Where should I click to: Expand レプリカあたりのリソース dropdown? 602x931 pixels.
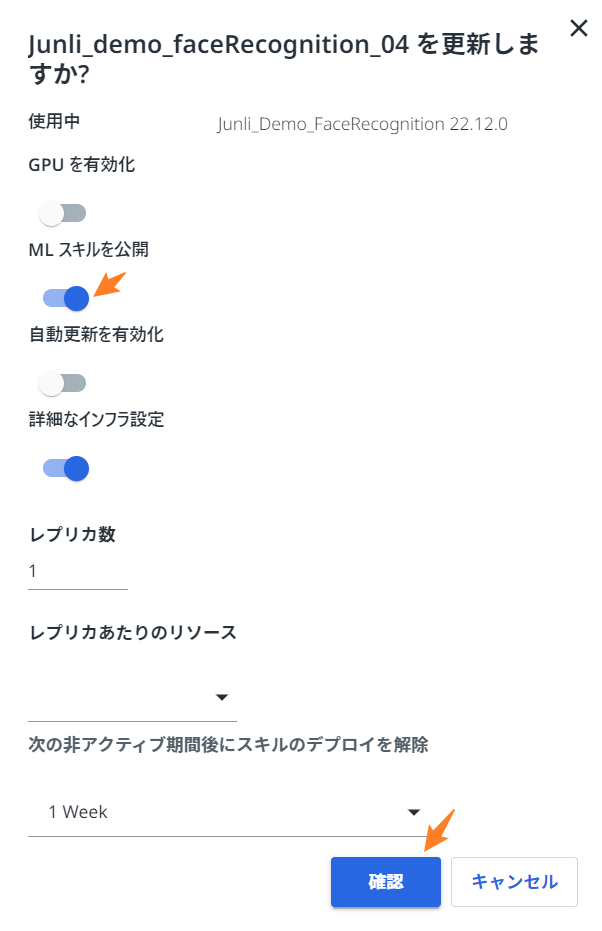(x=132, y=697)
